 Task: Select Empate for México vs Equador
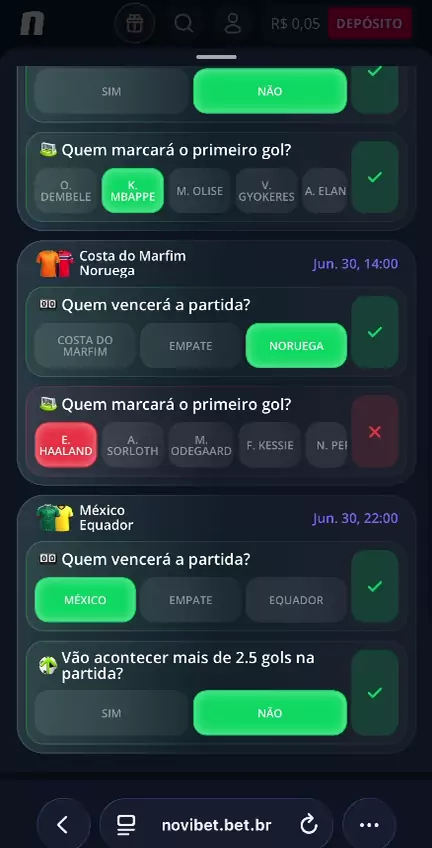tap(190, 600)
